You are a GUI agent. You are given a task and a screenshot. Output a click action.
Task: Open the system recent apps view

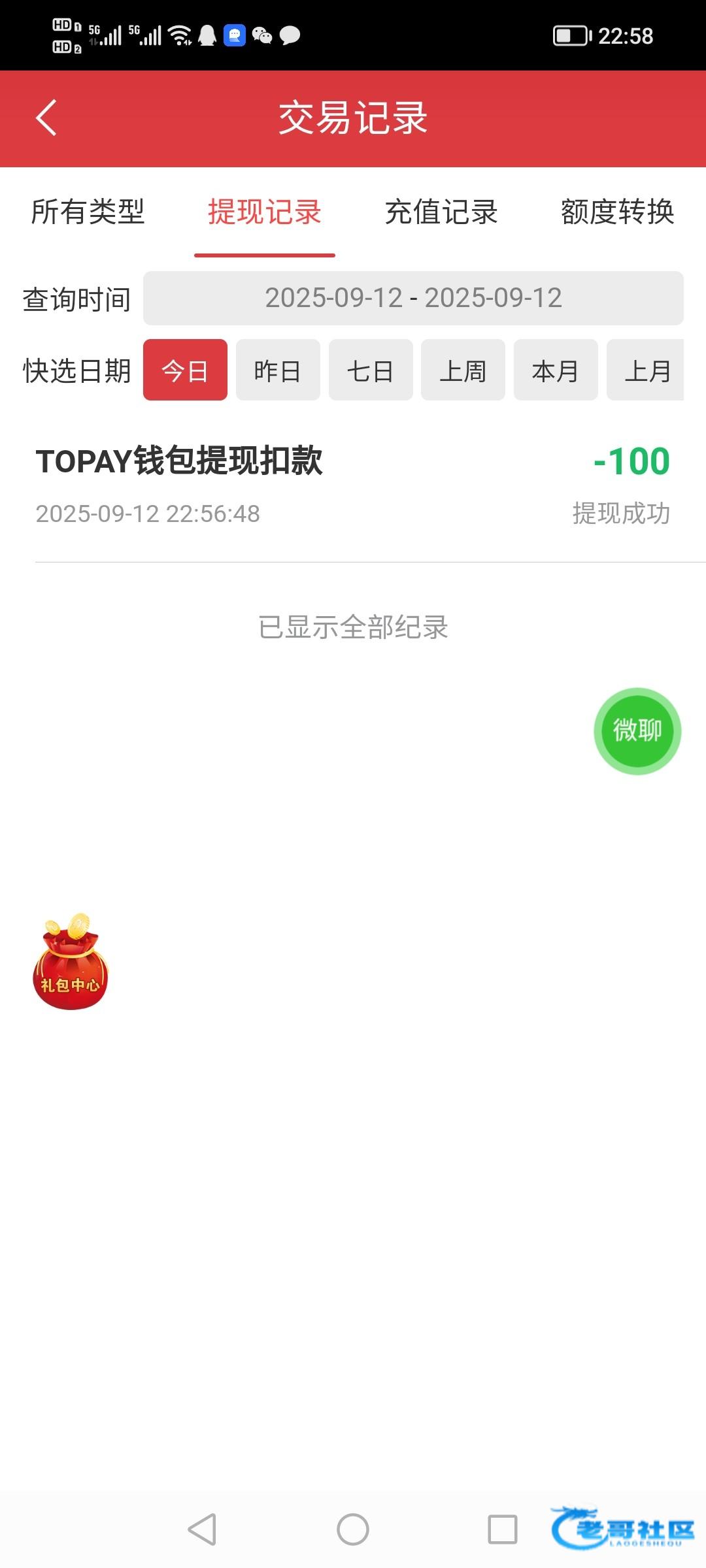click(503, 1529)
